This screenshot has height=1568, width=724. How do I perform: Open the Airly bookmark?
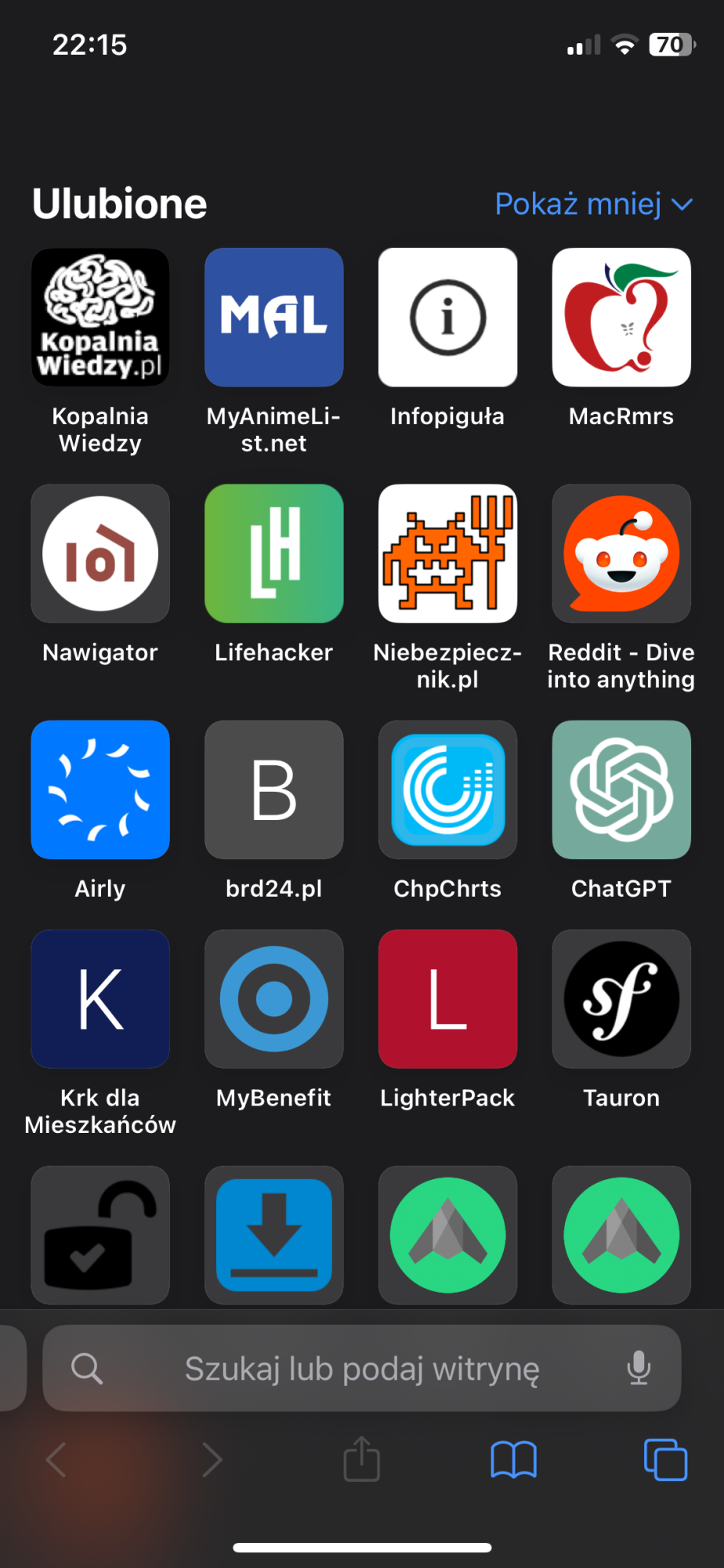tap(100, 789)
